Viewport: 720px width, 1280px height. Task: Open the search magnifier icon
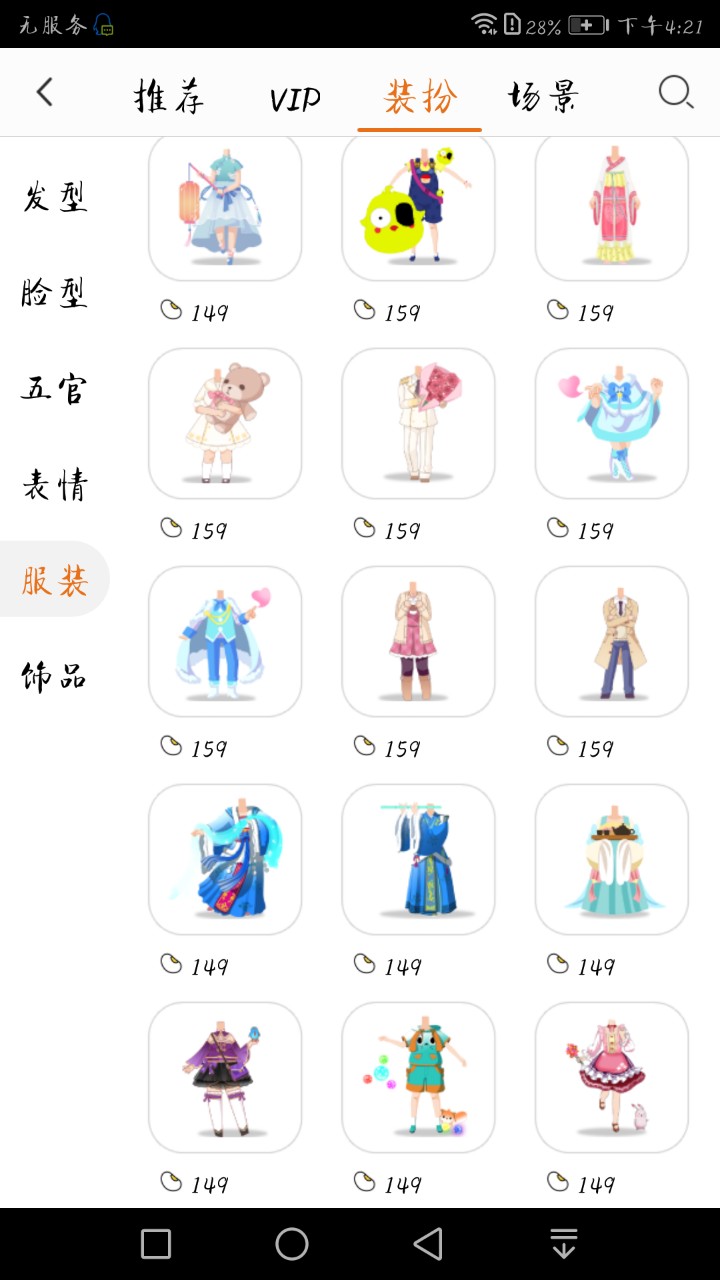(676, 93)
